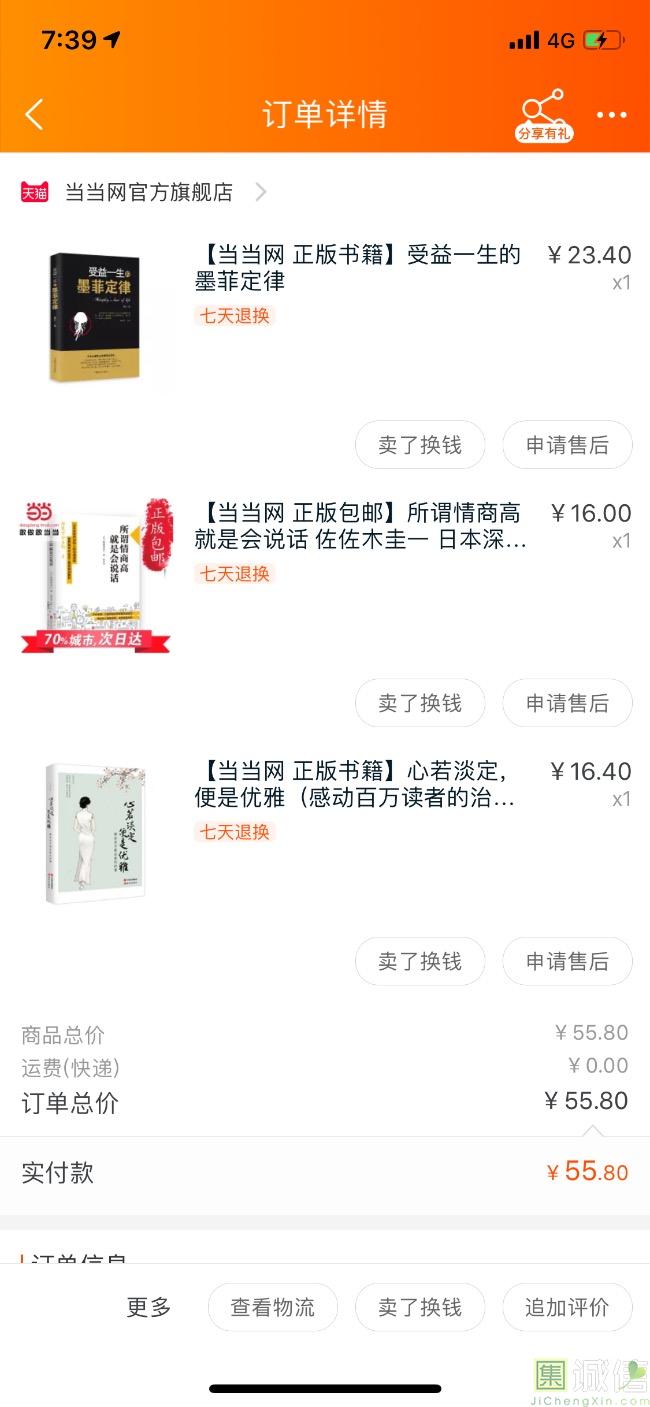Tap 查看物流 to view logistics
Viewport: 650px width, 1407px height.
[x=272, y=1307]
